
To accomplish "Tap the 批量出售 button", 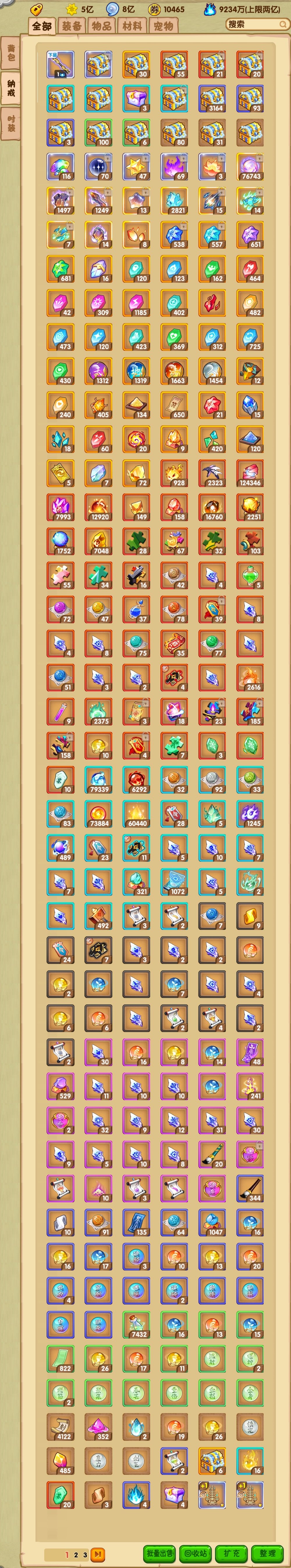I will 159,1553.
